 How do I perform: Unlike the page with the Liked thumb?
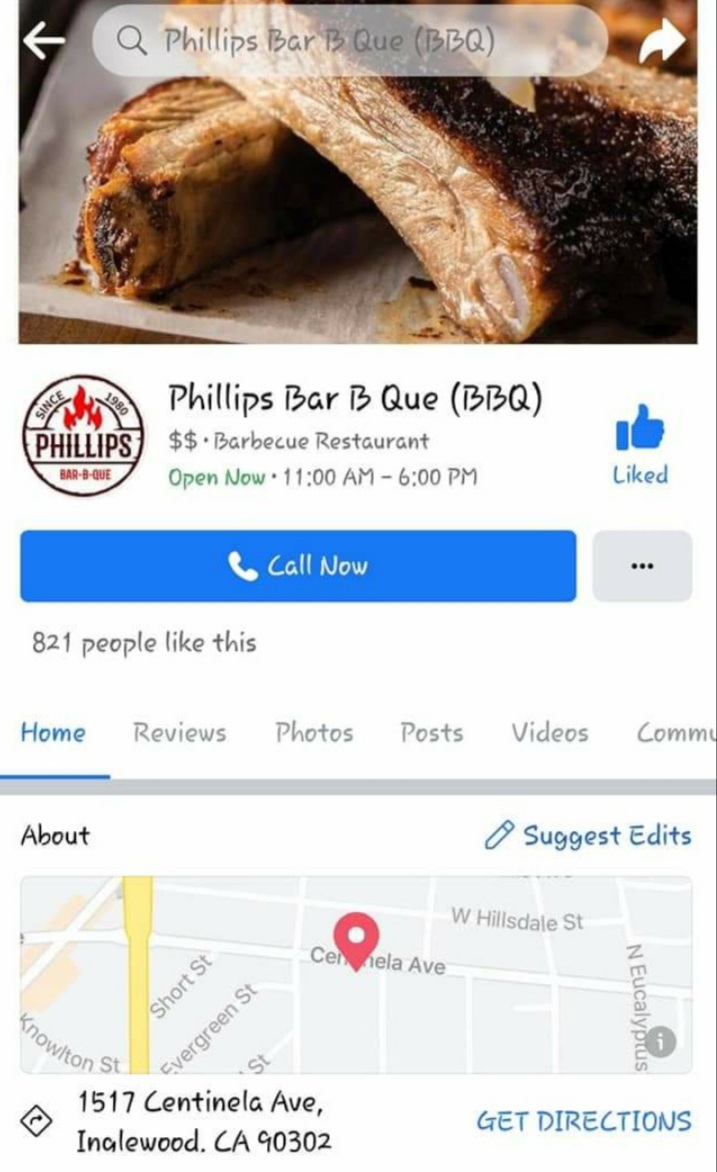(x=640, y=445)
